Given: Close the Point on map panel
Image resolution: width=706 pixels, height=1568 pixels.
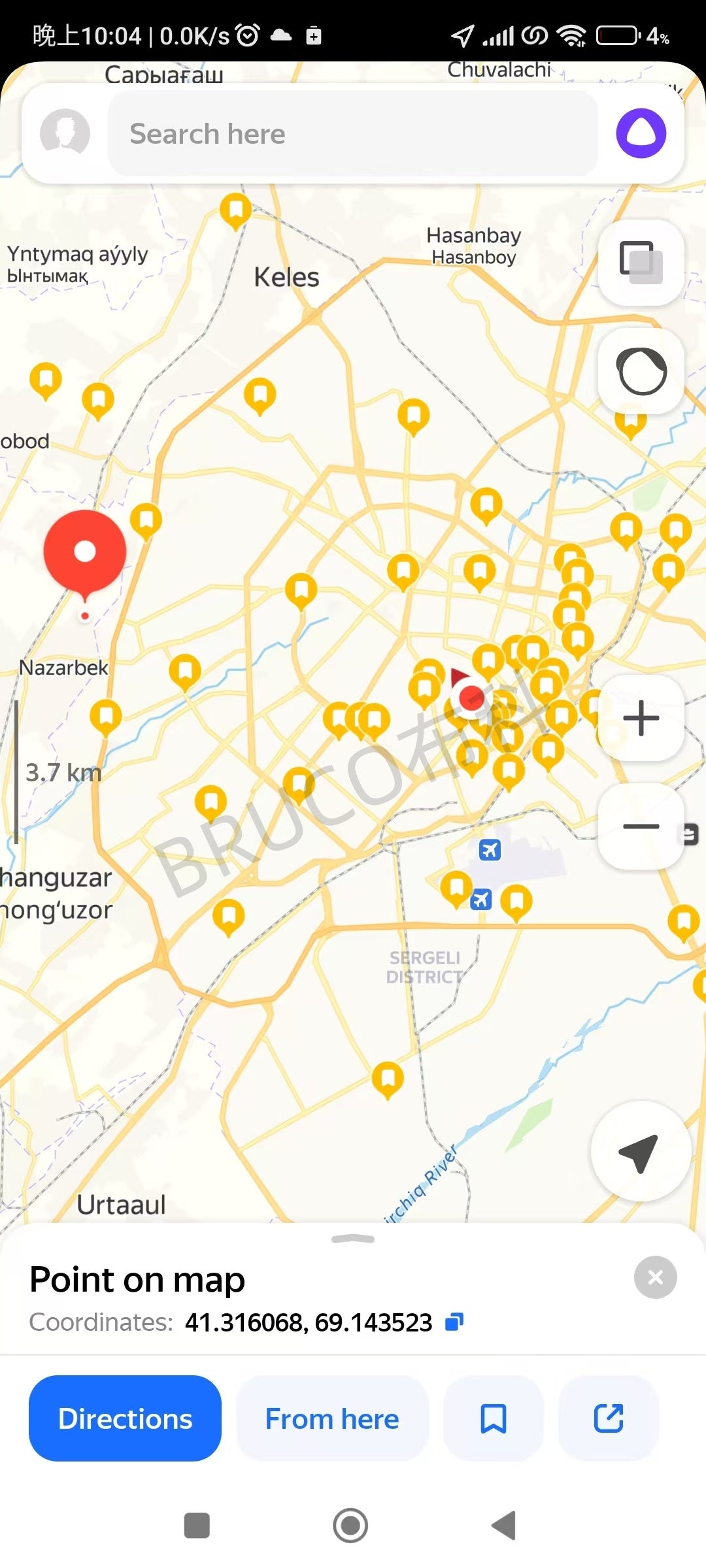Looking at the screenshot, I should (x=655, y=1277).
